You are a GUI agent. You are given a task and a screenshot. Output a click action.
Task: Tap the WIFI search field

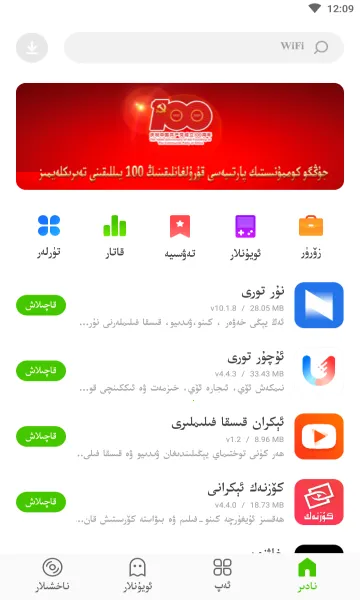tap(204, 47)
